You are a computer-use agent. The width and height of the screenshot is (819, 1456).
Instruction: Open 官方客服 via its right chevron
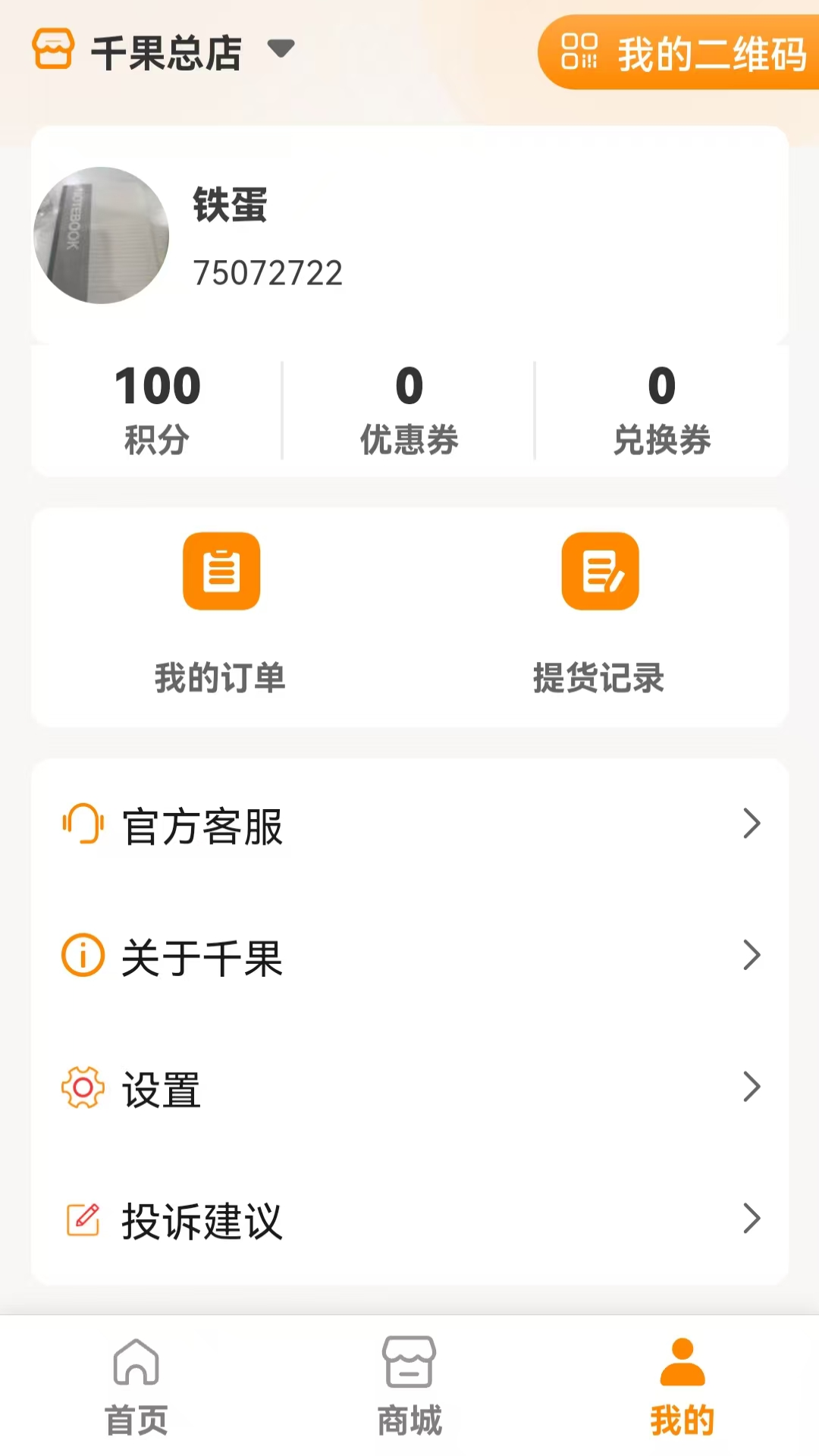click(x=752, y=823)
